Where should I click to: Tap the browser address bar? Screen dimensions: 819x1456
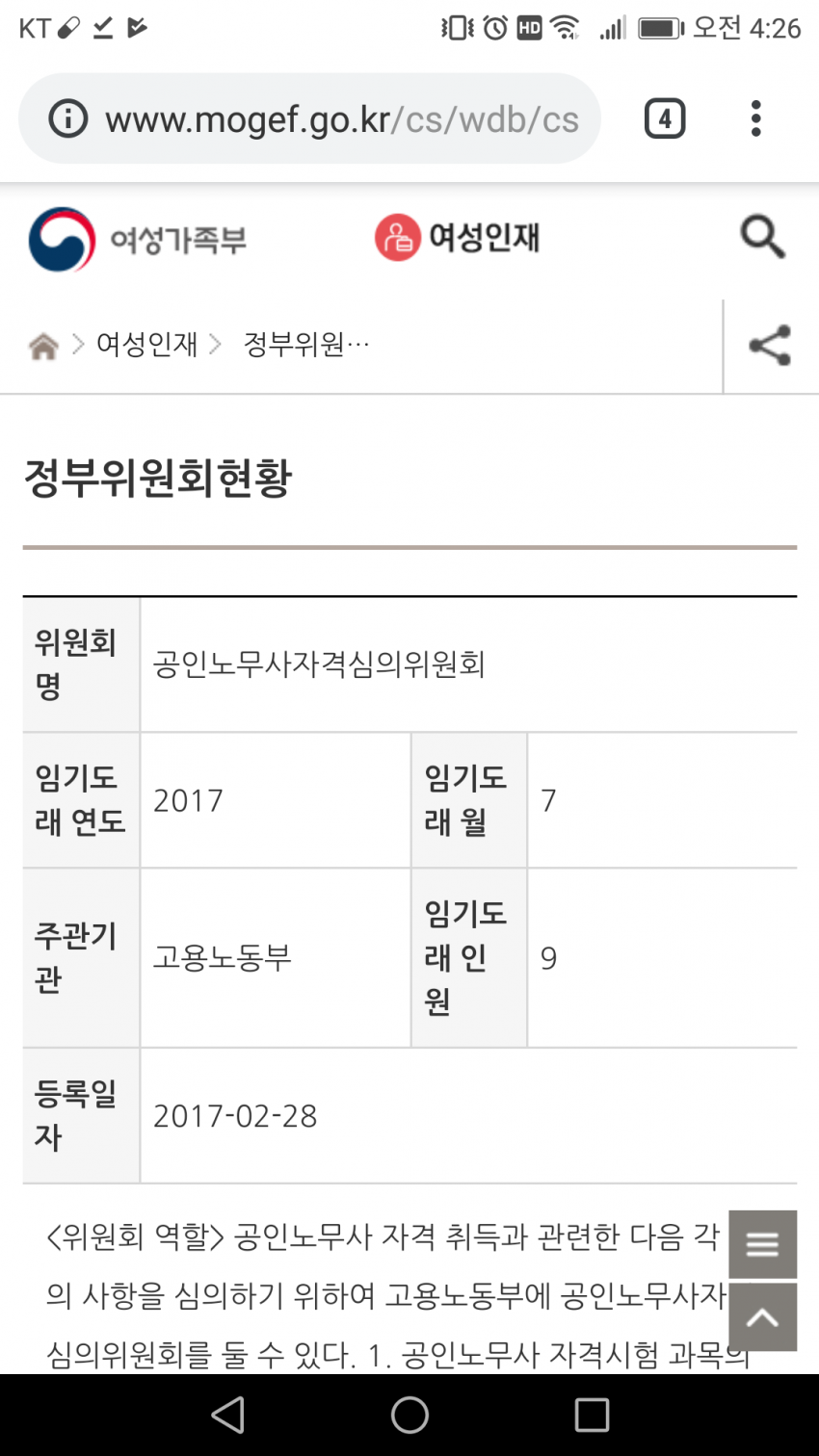click(309, 119)
